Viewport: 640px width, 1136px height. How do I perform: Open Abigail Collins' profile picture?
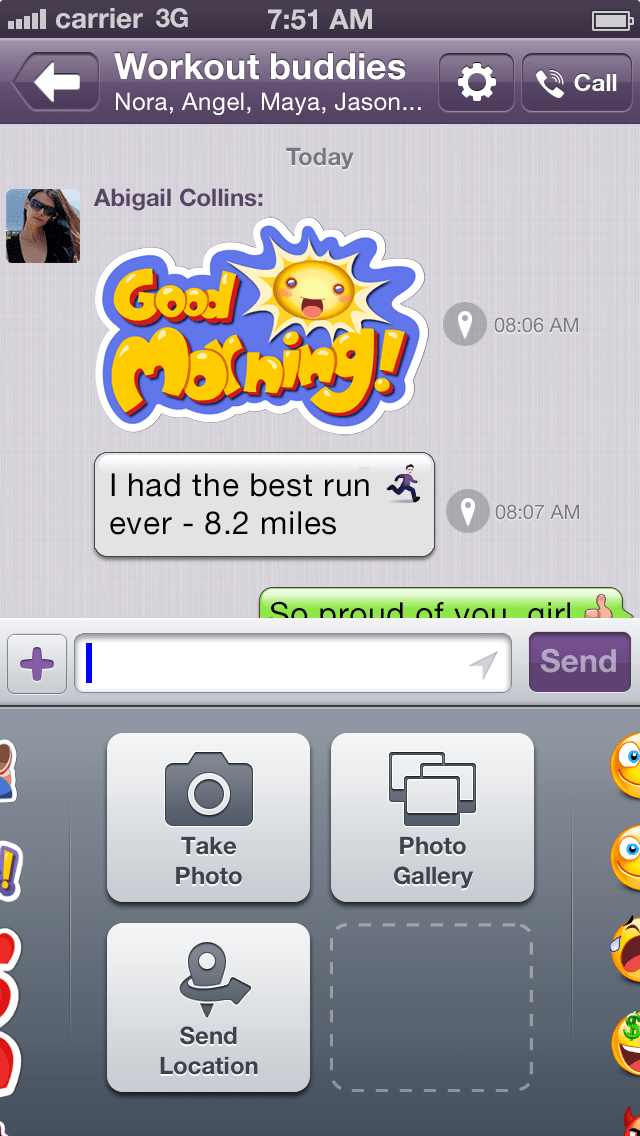(x=43, y=226)
